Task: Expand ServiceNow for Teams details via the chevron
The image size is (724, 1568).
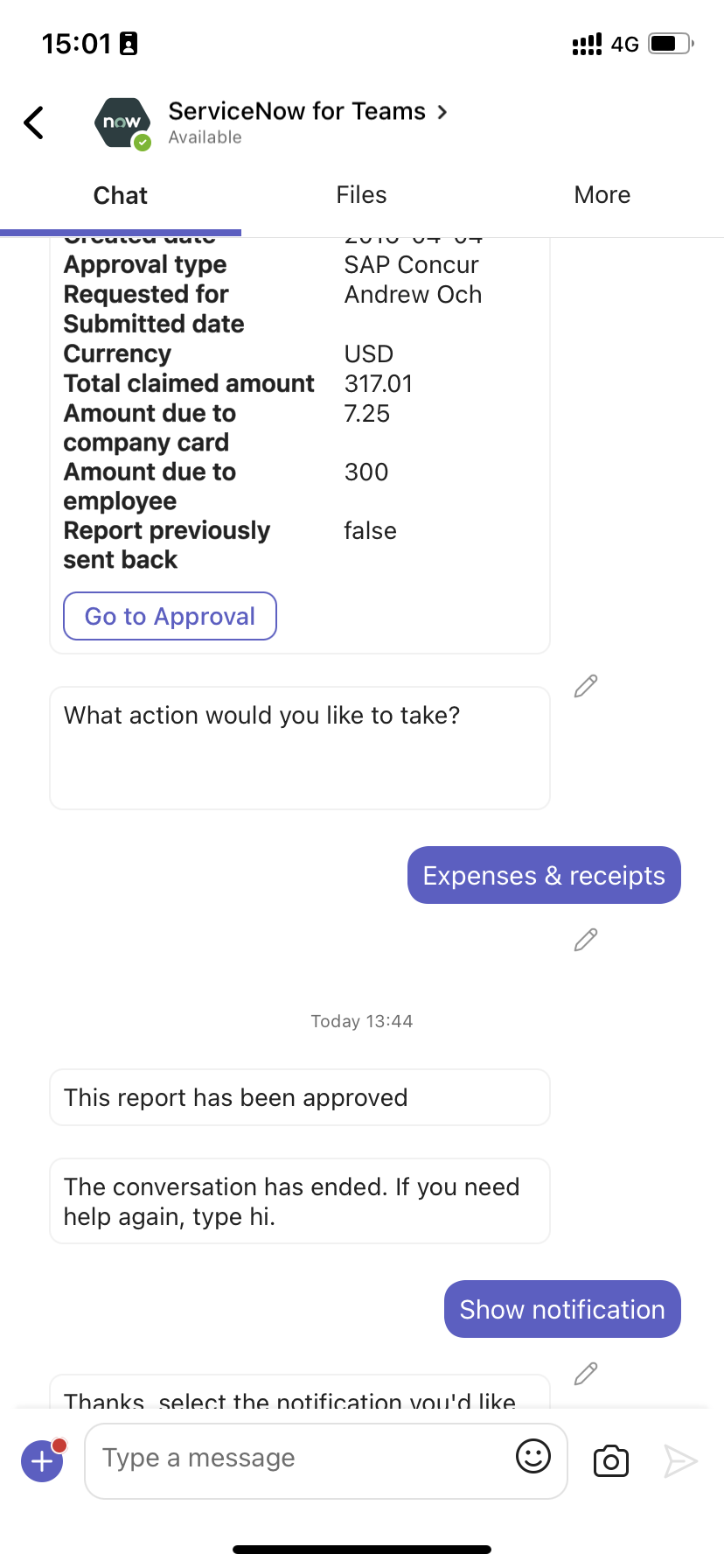Action: coord(442,112)
